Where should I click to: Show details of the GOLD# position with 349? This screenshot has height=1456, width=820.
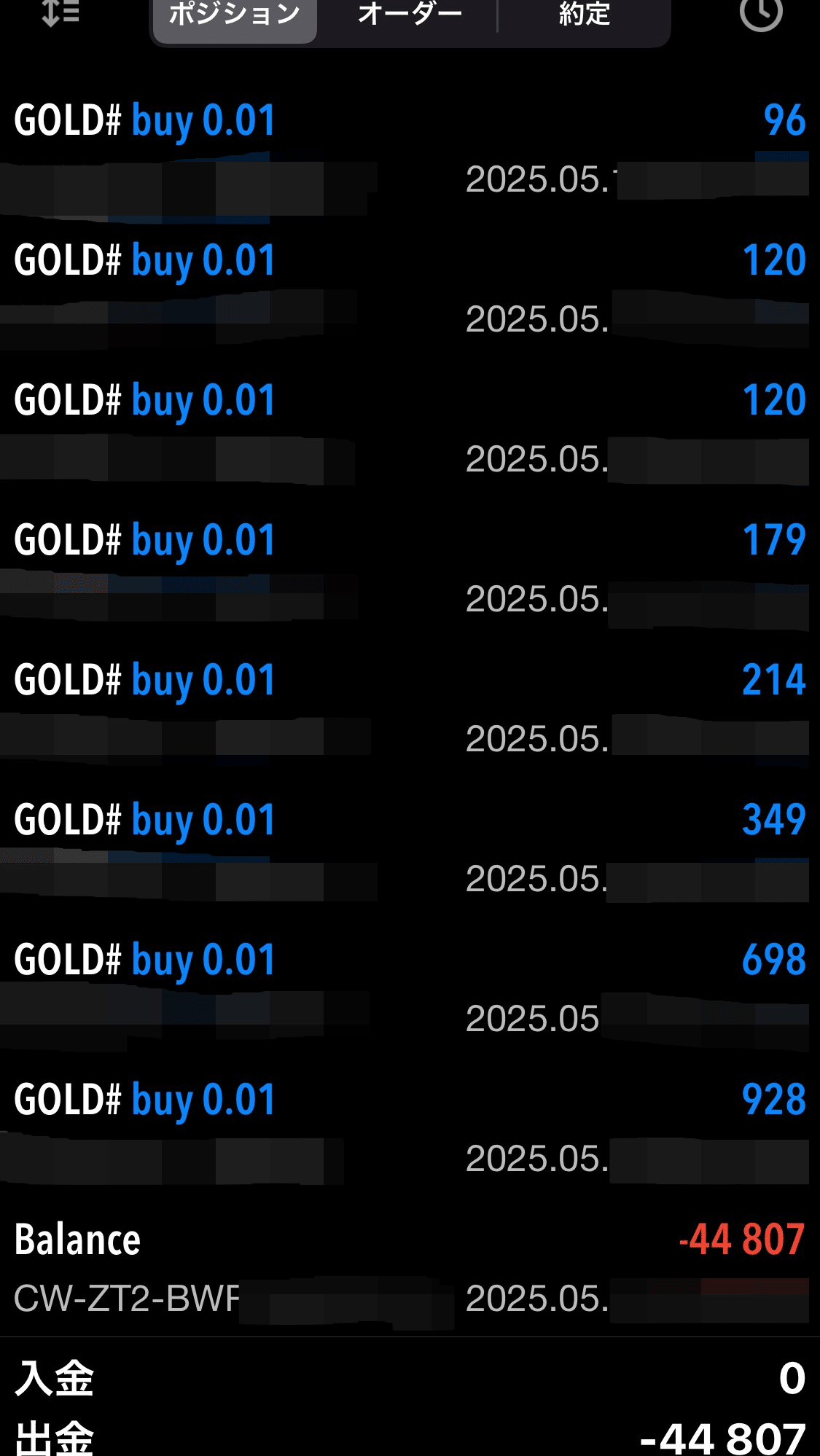click(x=410, y=848)
